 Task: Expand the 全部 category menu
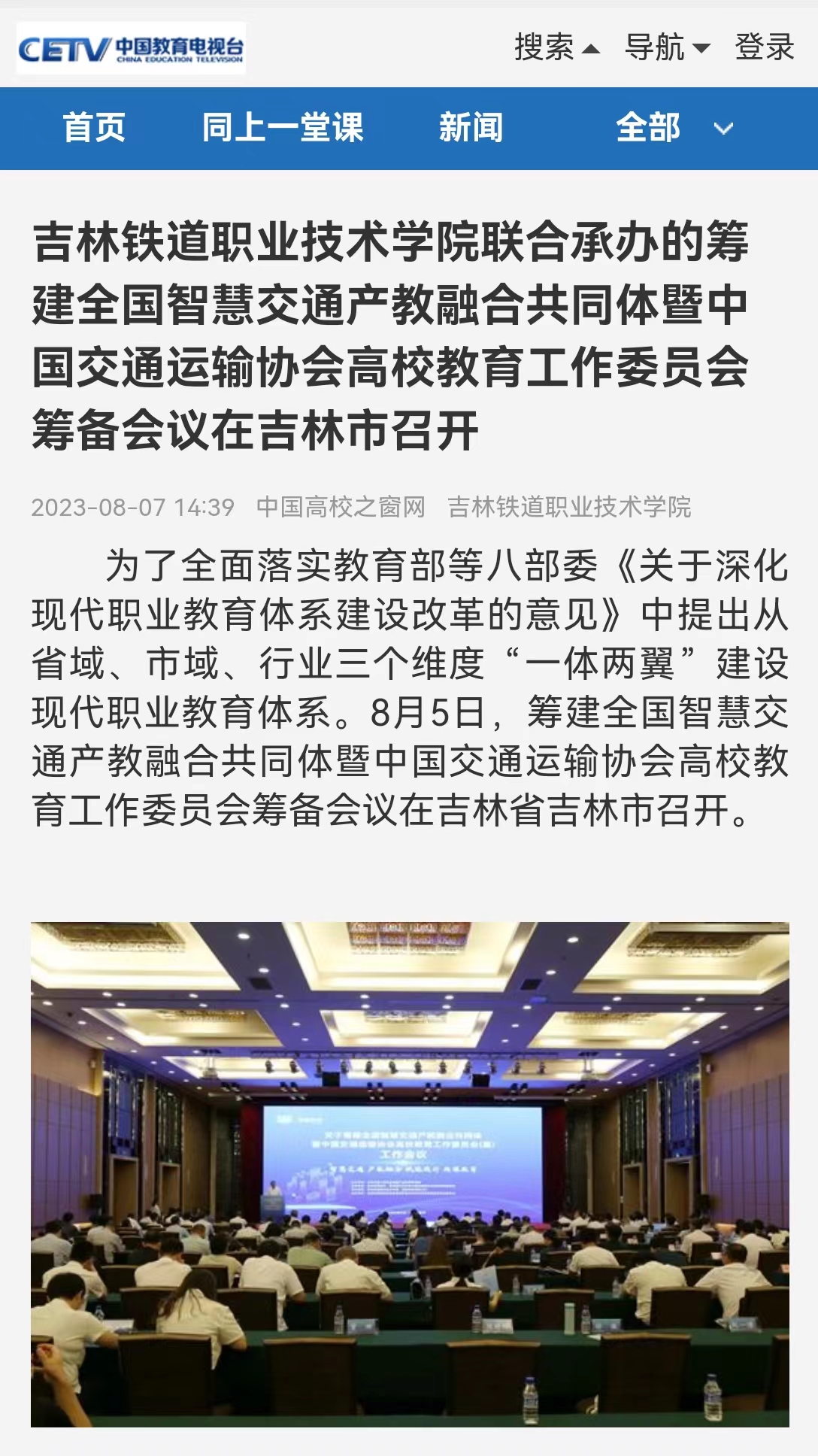point(673,128)
